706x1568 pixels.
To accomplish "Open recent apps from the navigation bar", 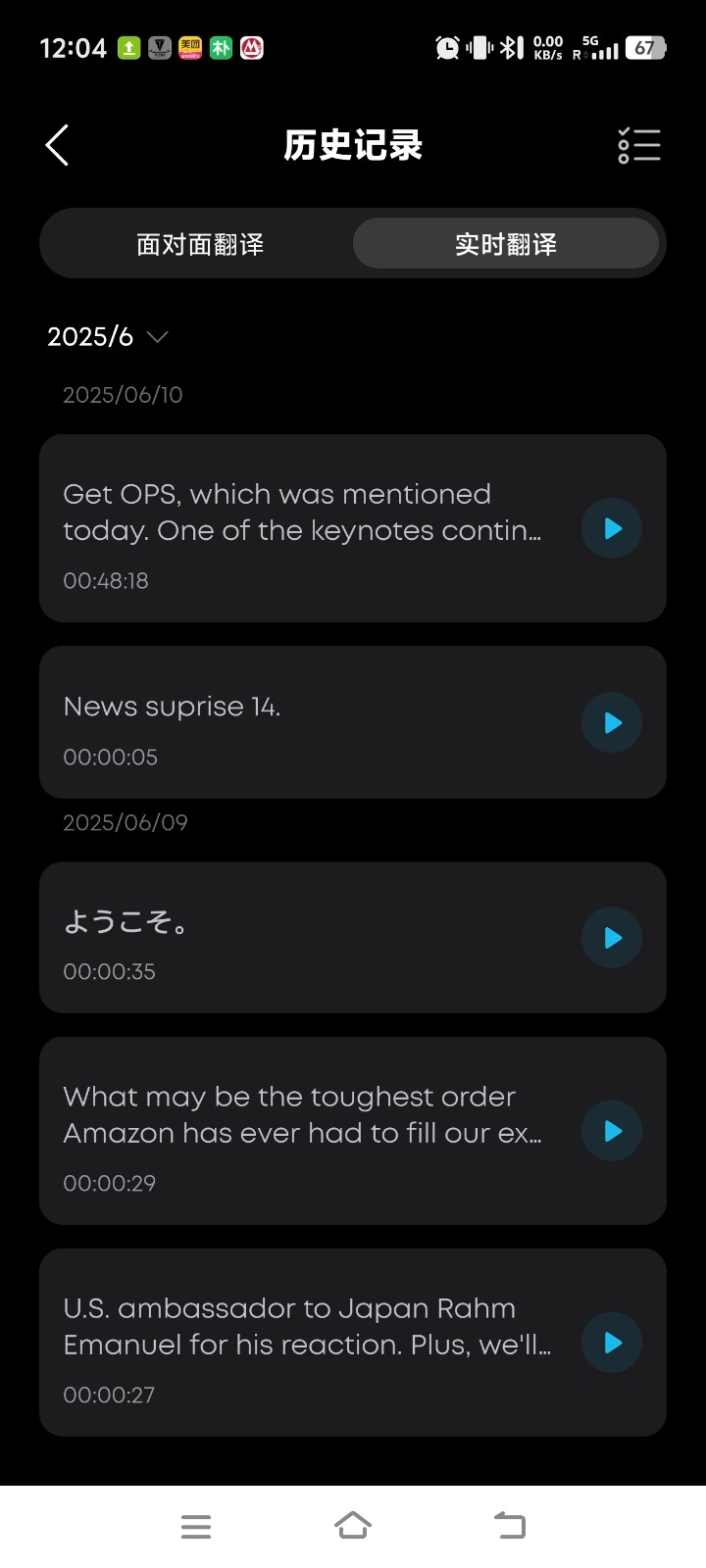I will (x=196, y=1526).
